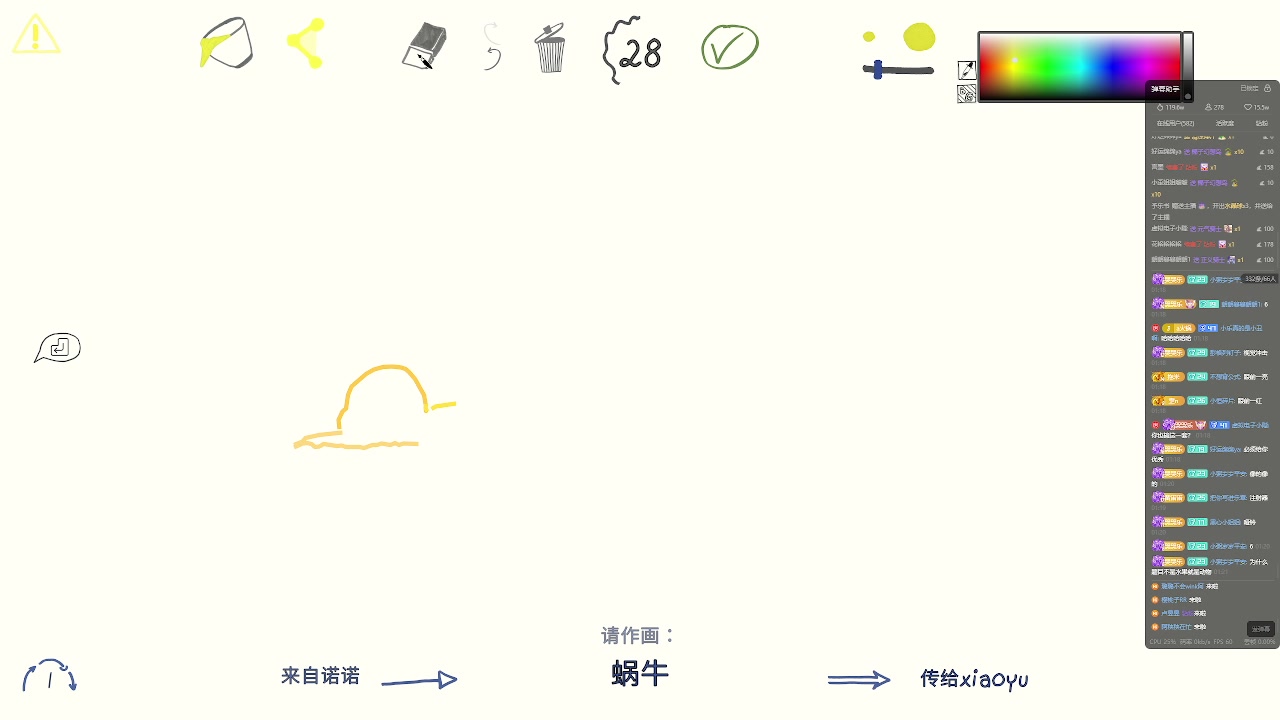
Task: Open the speech bubble icon on the left
Action: 58,348
